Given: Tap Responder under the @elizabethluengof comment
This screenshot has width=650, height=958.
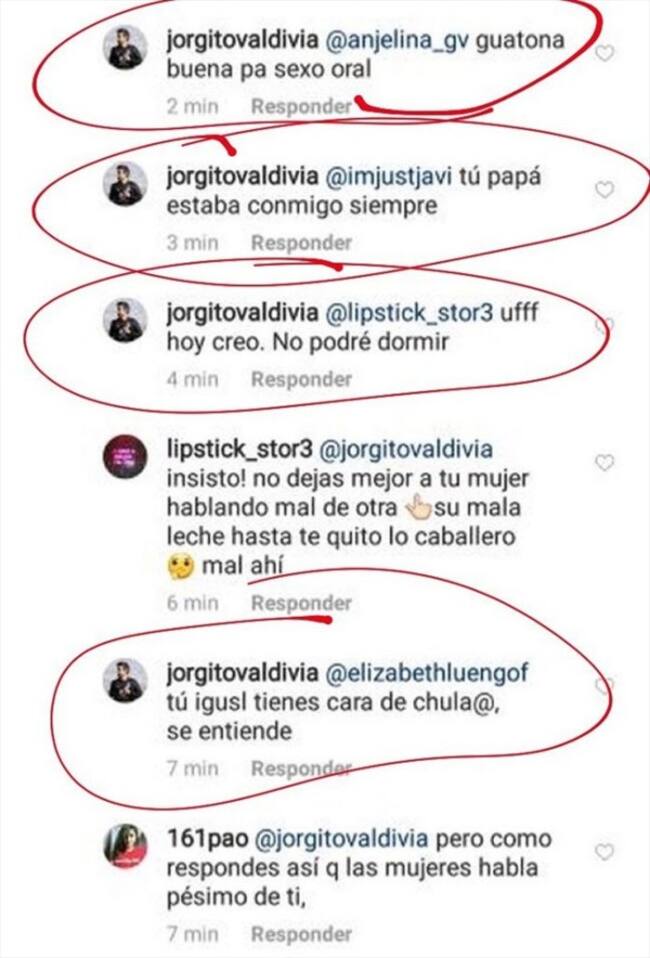Looking at the screenshot, I should (x=300, y=768).
